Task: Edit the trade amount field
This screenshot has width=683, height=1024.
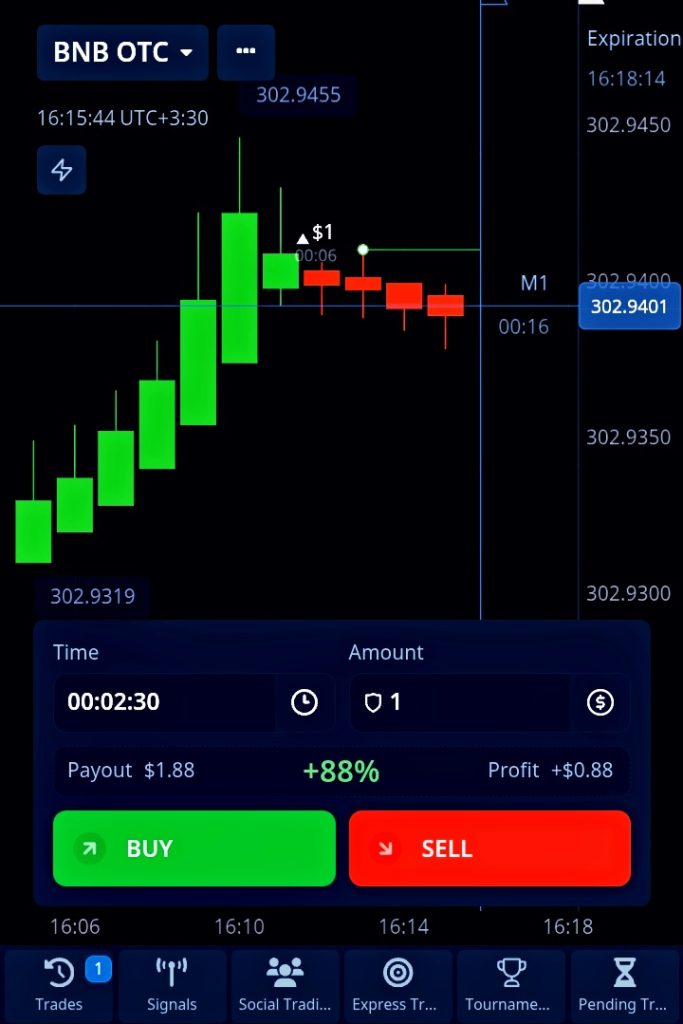Action: pyautogui.click(x=460, y=702)
